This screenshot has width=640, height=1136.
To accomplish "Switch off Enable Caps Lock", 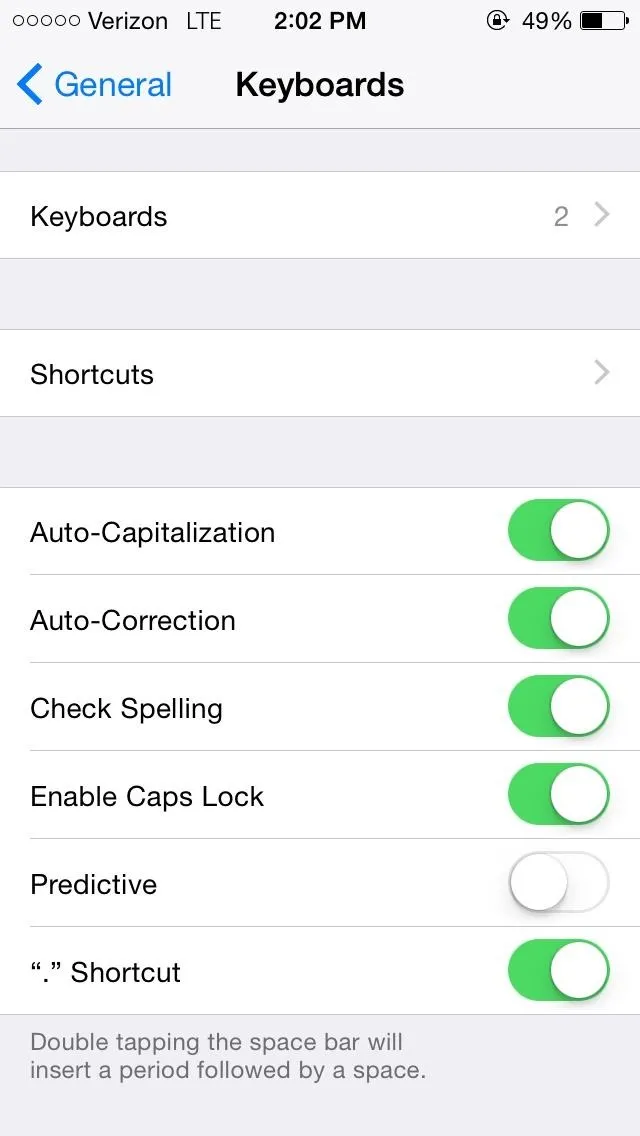I will coord(558,794).
